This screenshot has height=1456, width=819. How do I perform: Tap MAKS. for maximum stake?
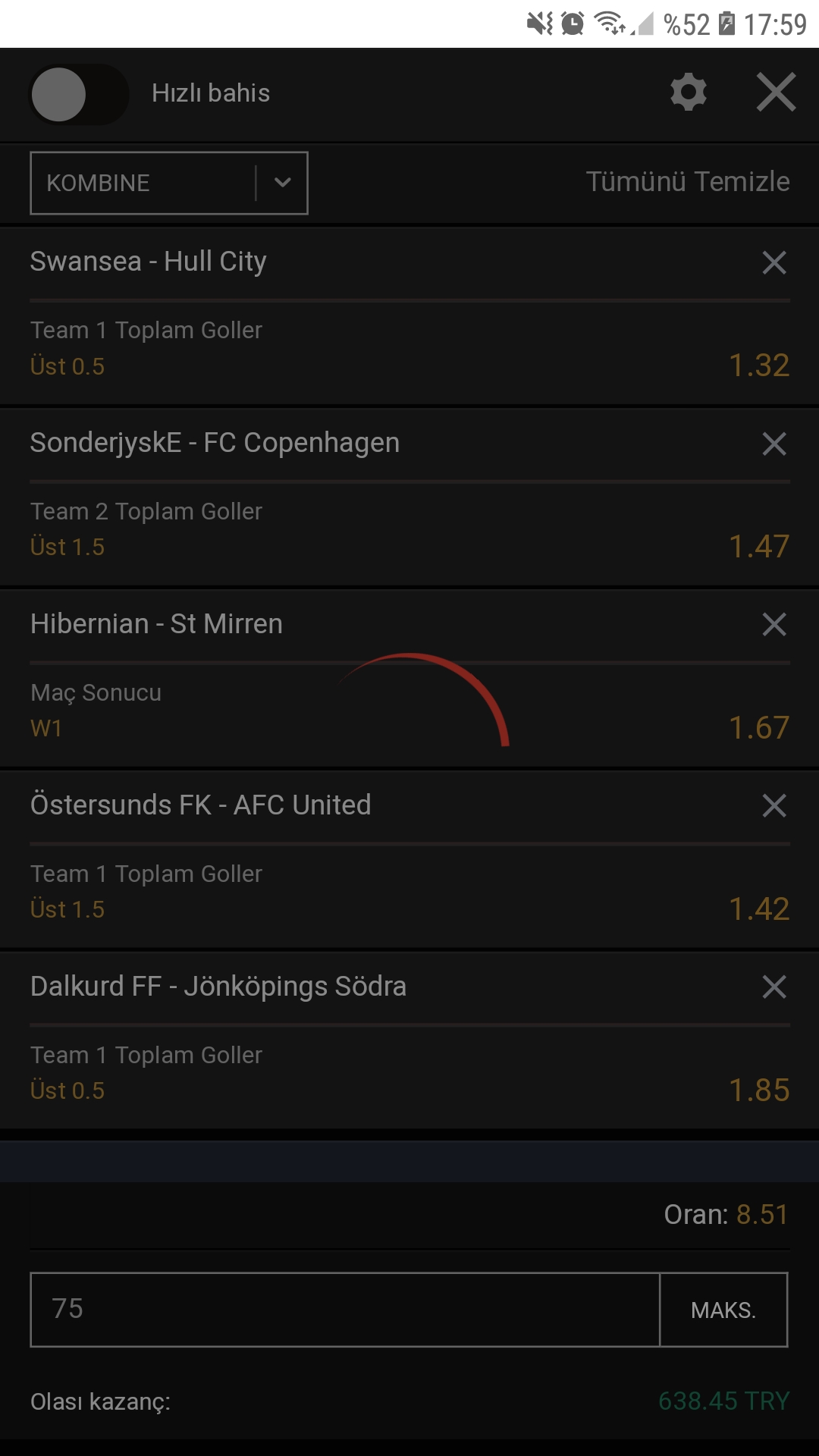pyautogui.click(x=723, y=1310)
